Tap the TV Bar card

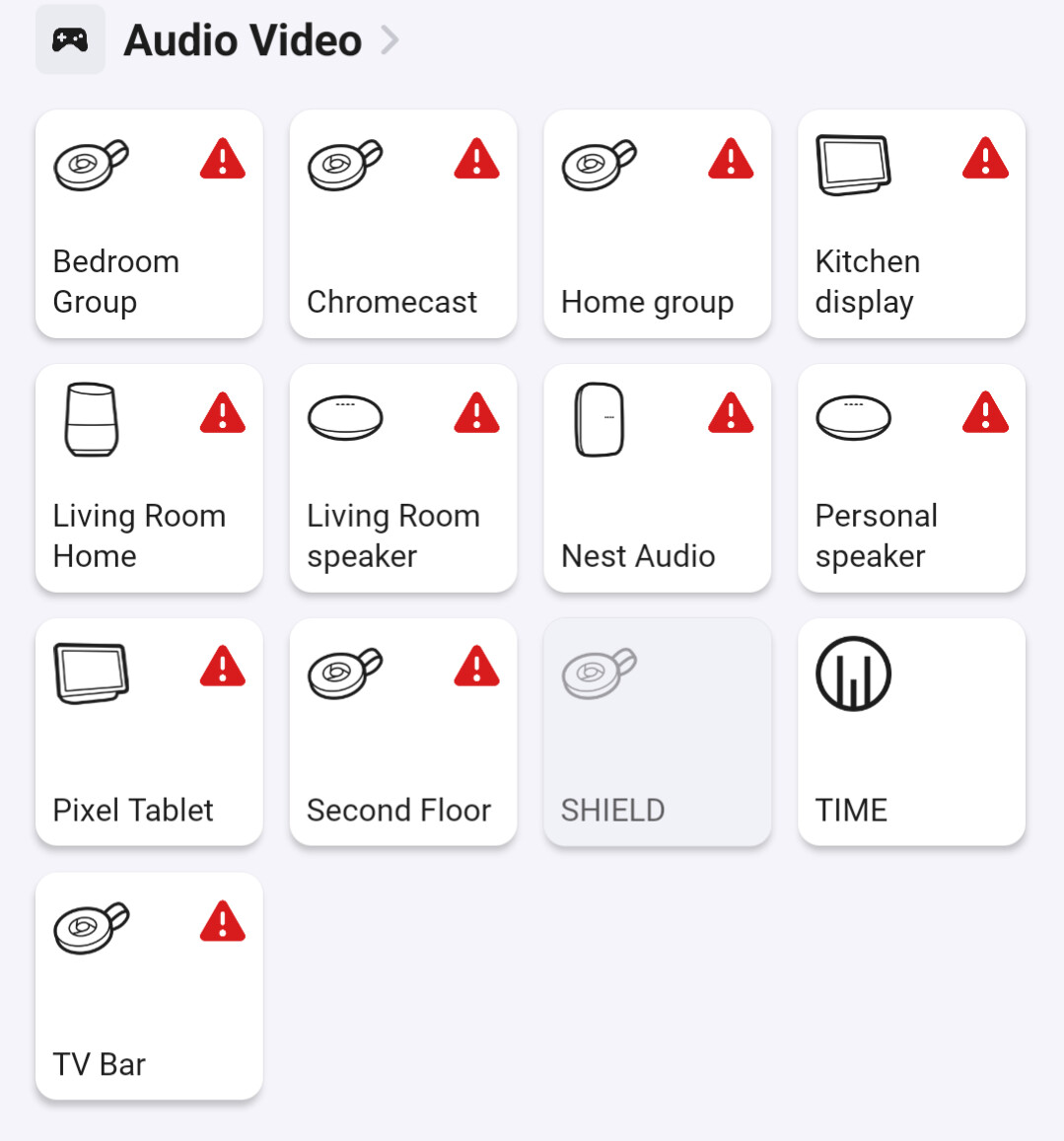149,986
